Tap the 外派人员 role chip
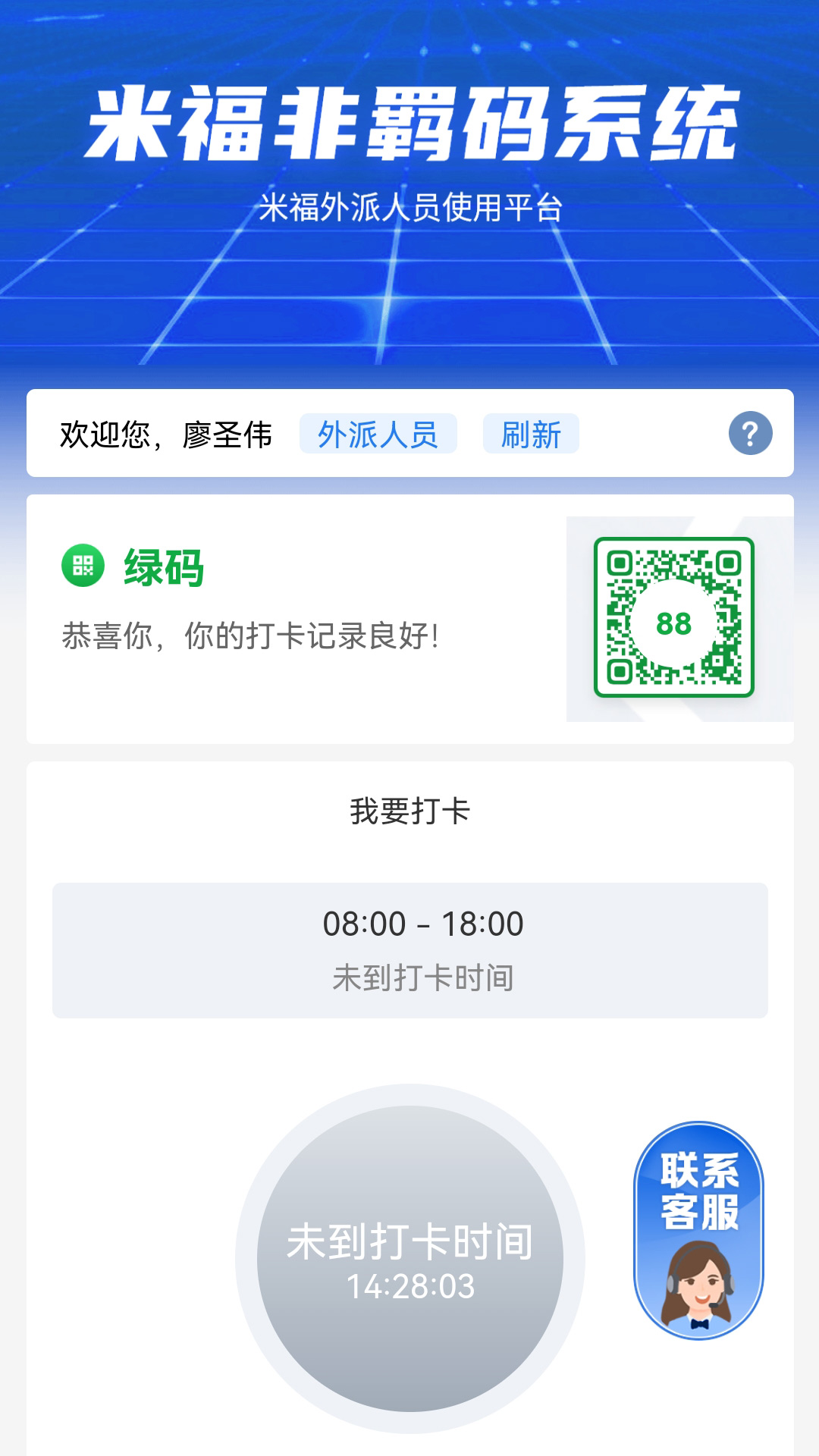This screenshot has width=819, height=1456. pos(378,434)
